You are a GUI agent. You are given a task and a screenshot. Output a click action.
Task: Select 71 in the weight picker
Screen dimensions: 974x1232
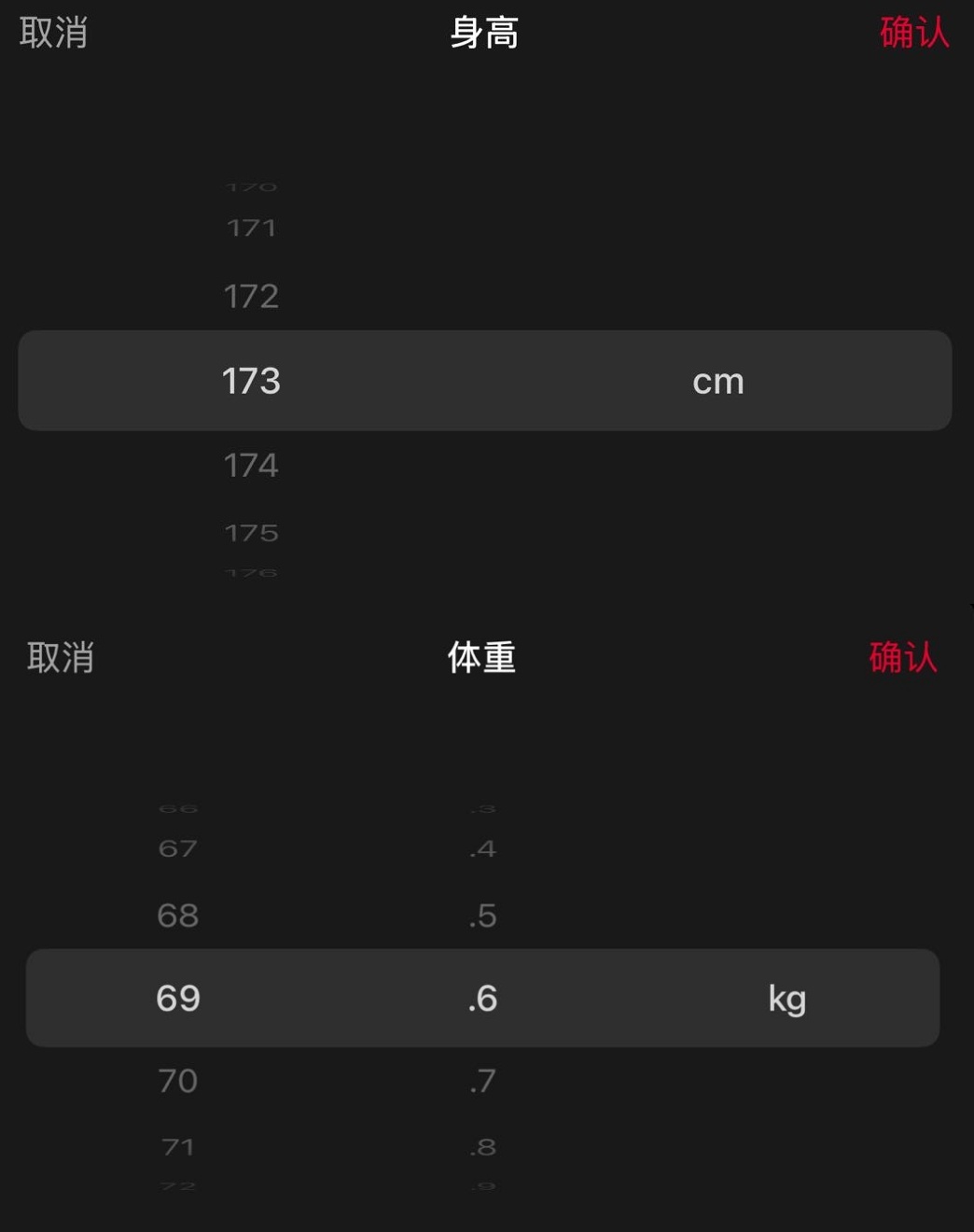(177, 1147)
